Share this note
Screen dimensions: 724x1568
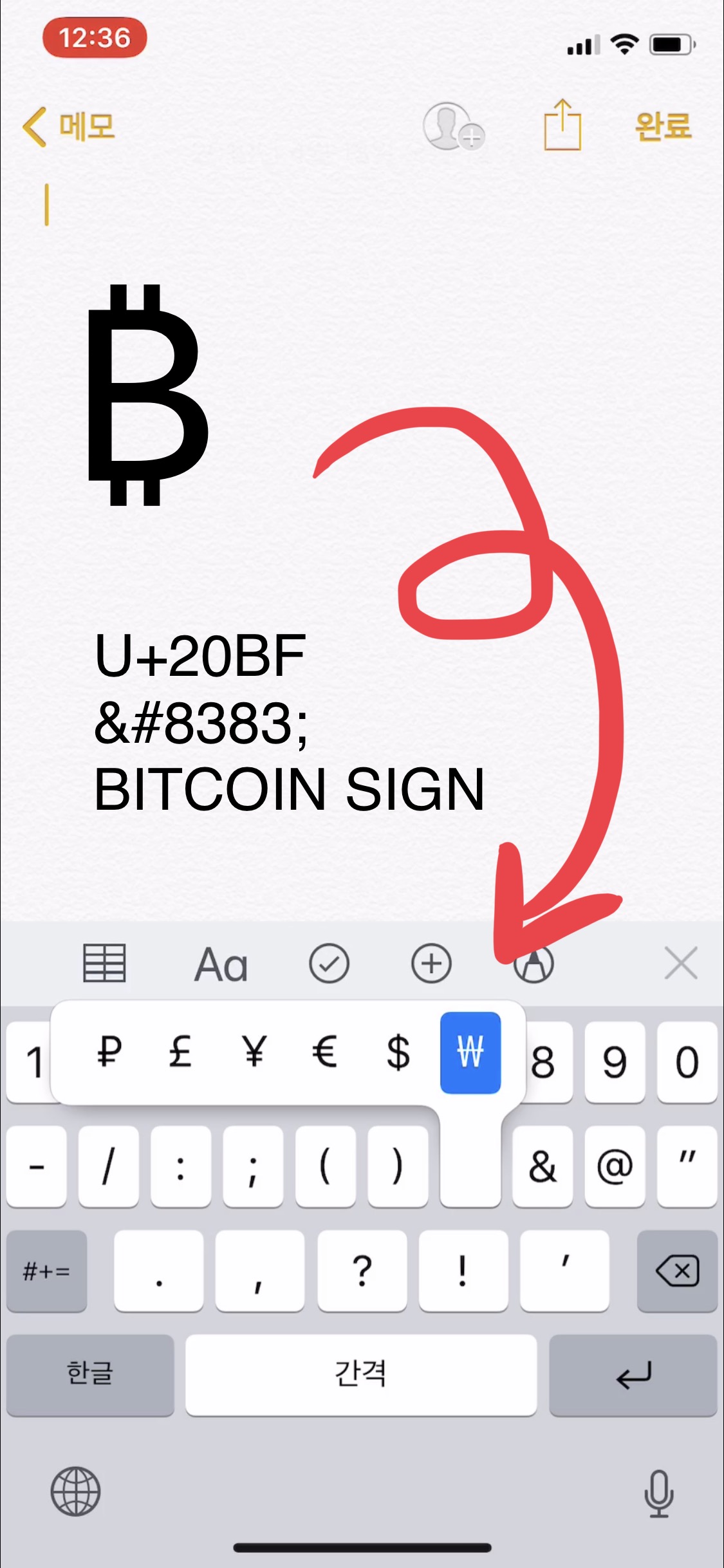(x=562, y=125)
